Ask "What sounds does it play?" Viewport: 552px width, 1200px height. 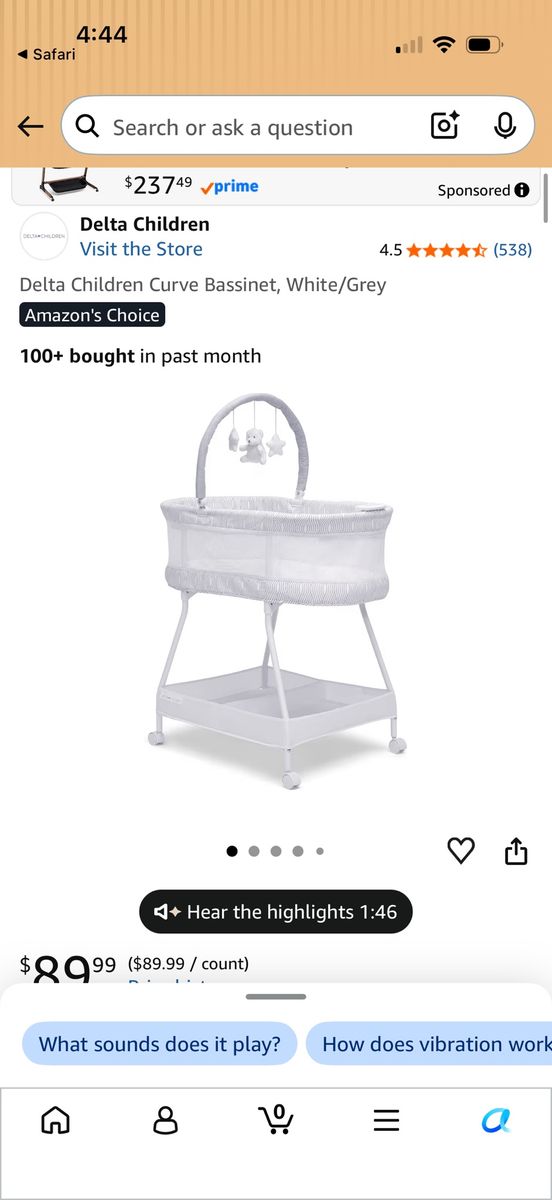click(x=160, y=1044)
